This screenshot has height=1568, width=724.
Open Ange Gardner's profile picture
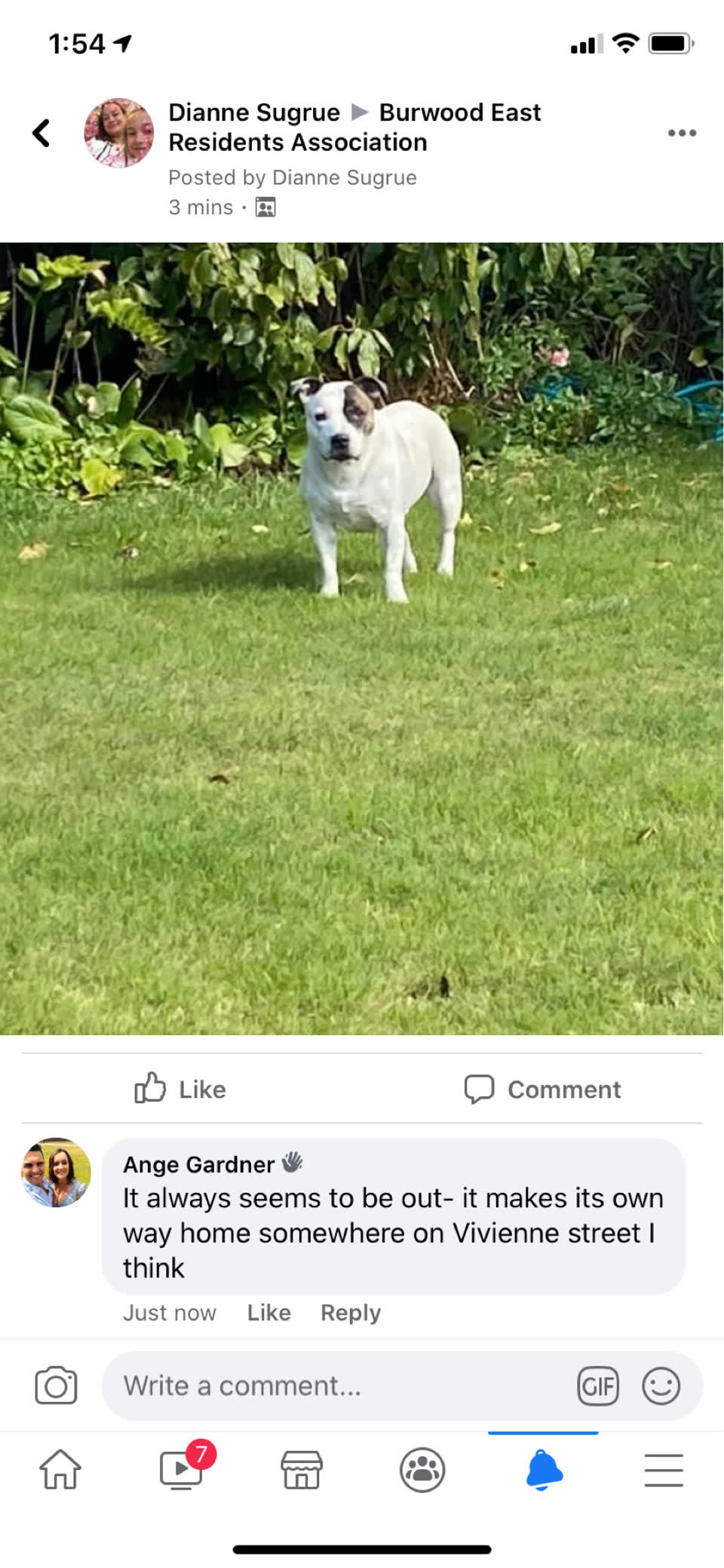click(56, 1173)
